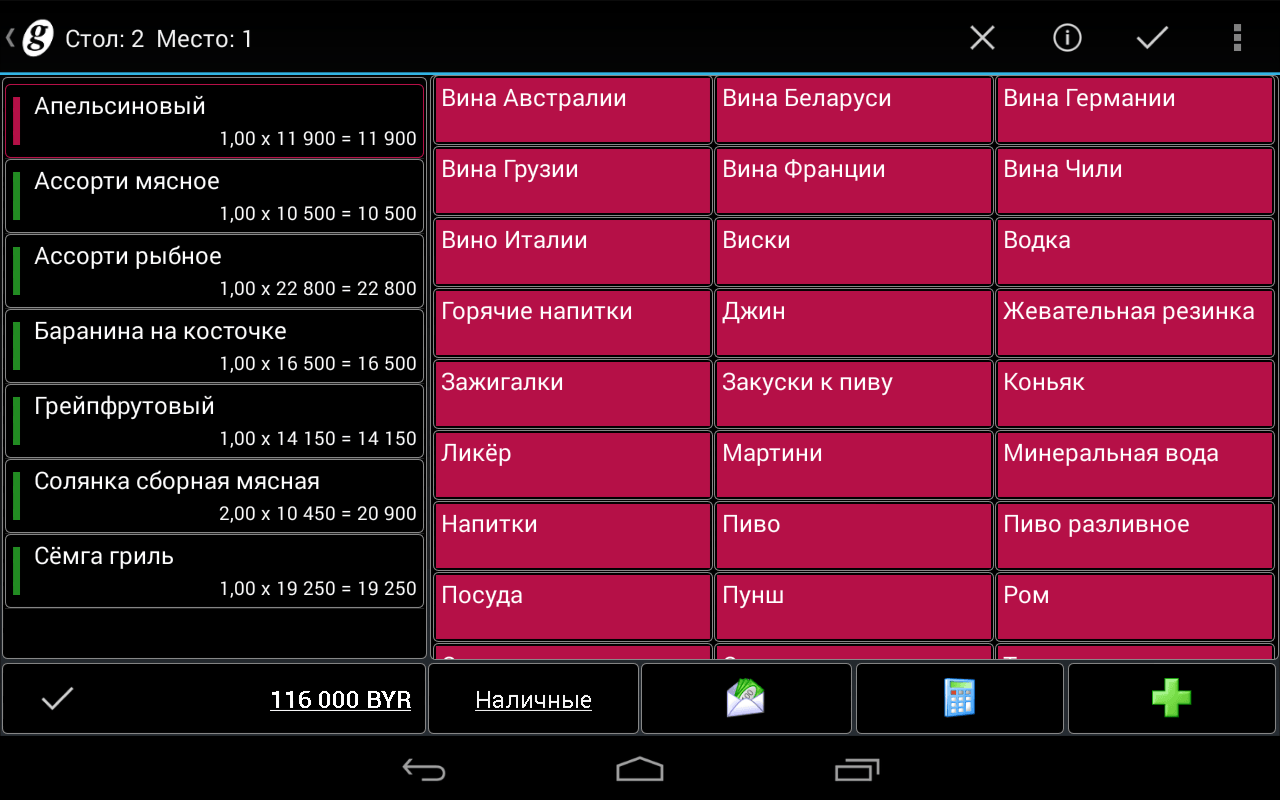Viewport: 1280px width, 800px height.
Task: Tap the green plus button
Action: [x=1171, y=698]
